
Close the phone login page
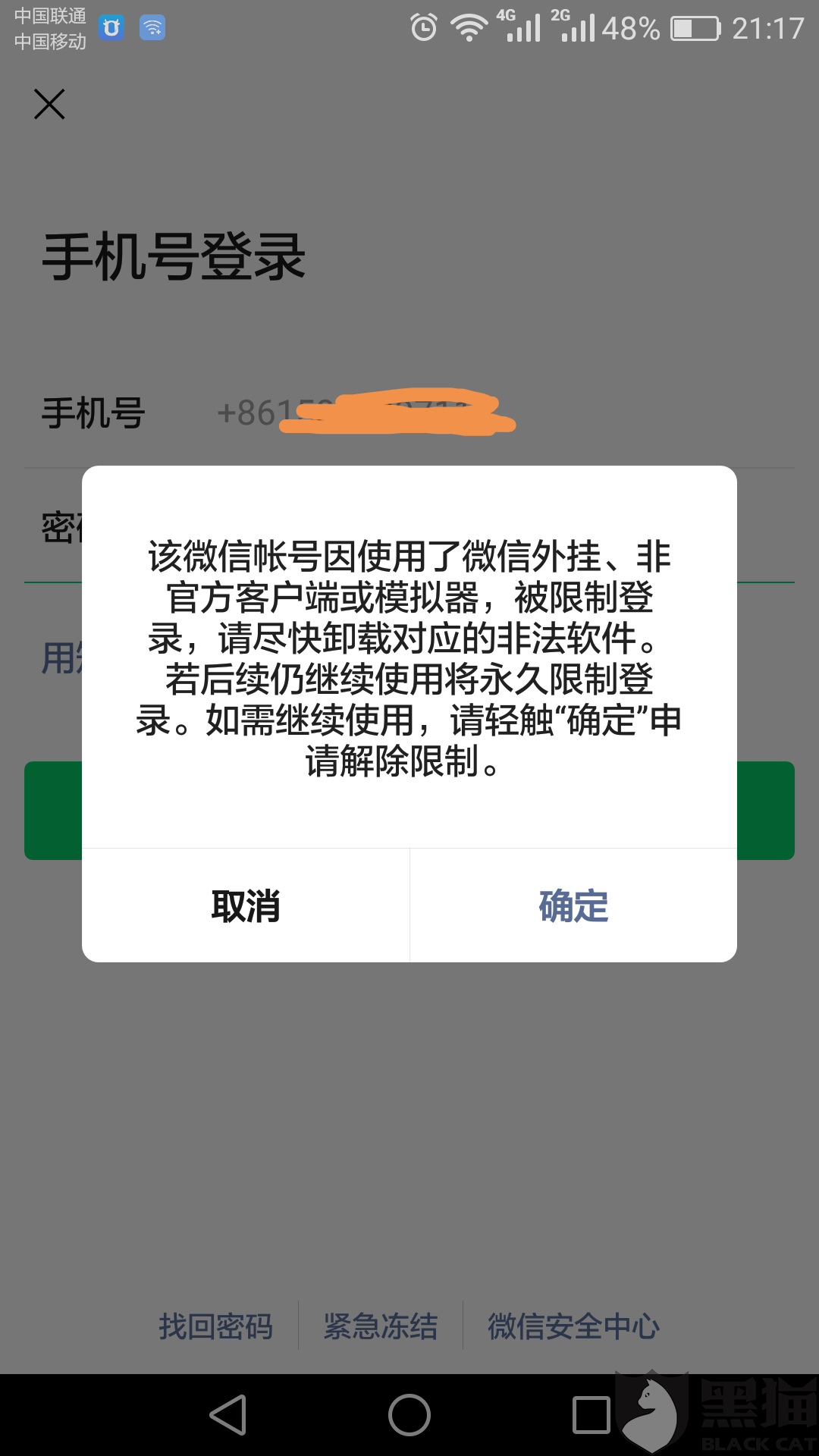pyautogui.click(x=49, y=105)
